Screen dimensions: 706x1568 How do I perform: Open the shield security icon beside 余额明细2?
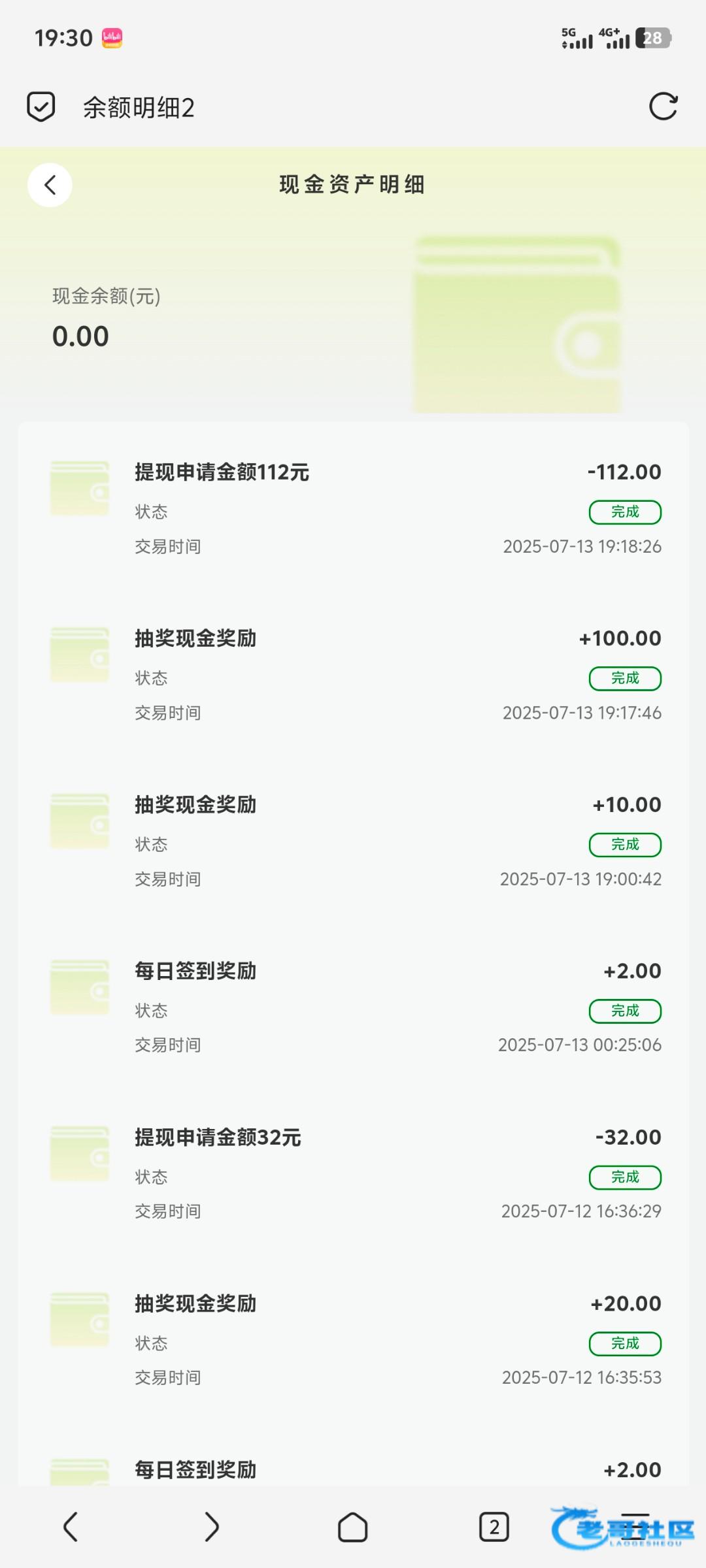(41, 106)
